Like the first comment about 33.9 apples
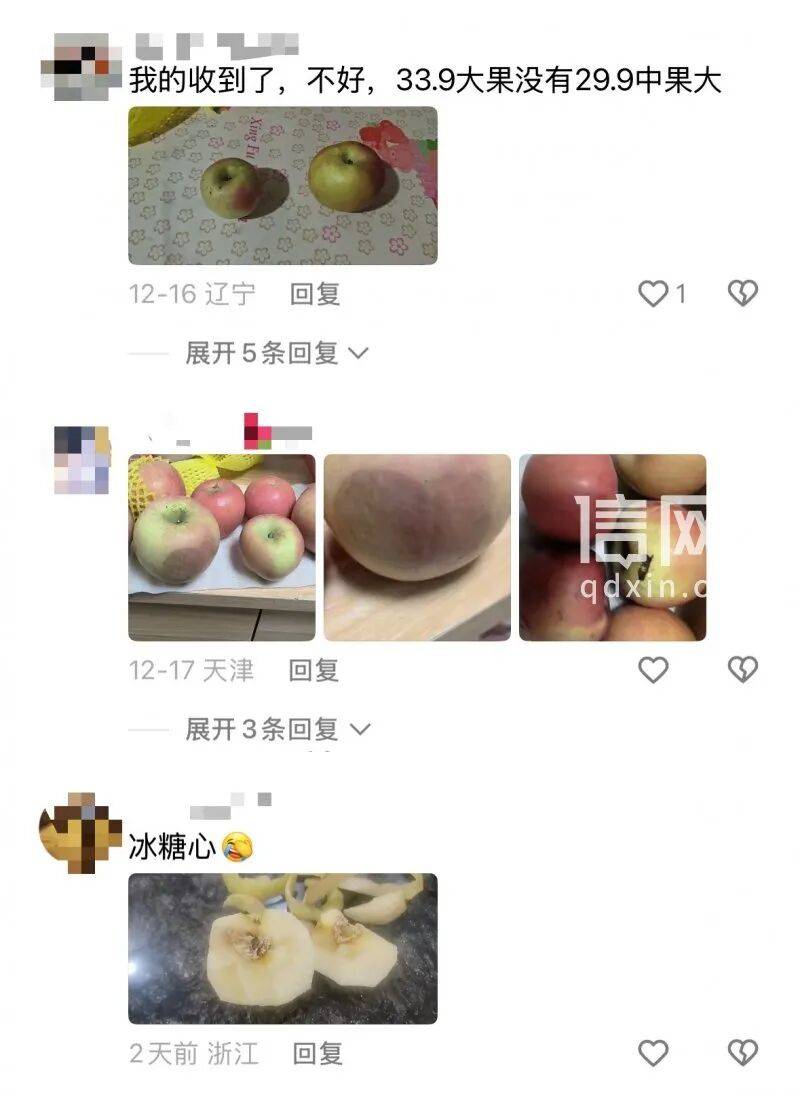Viewport: 800px width, 1097px height. [655, 291]
